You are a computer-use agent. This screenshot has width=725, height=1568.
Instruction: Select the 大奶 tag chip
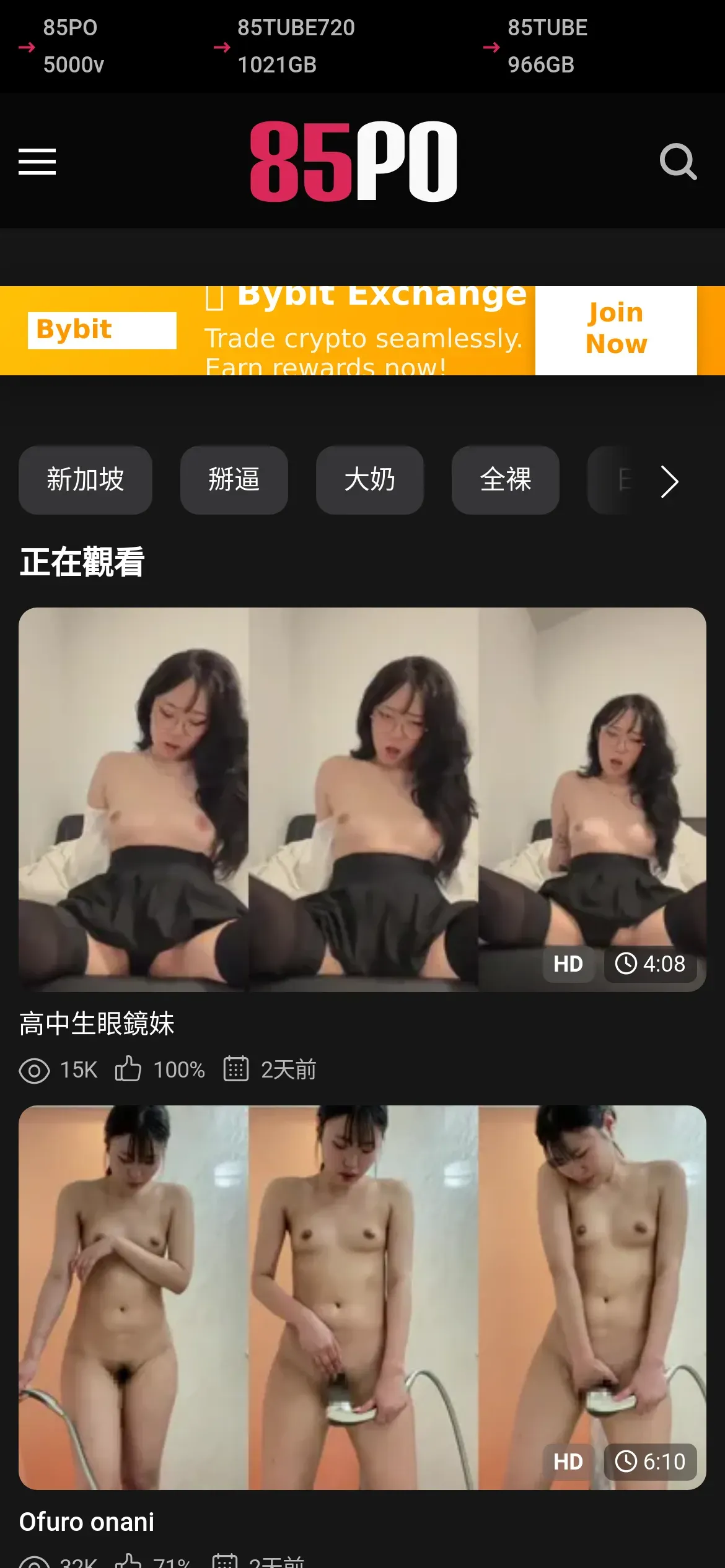tap(370, 480)
